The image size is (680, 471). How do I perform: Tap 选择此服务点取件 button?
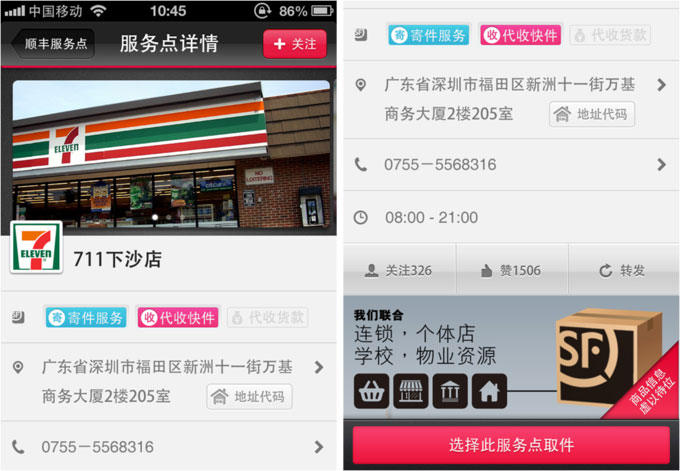tap(511, 445)
